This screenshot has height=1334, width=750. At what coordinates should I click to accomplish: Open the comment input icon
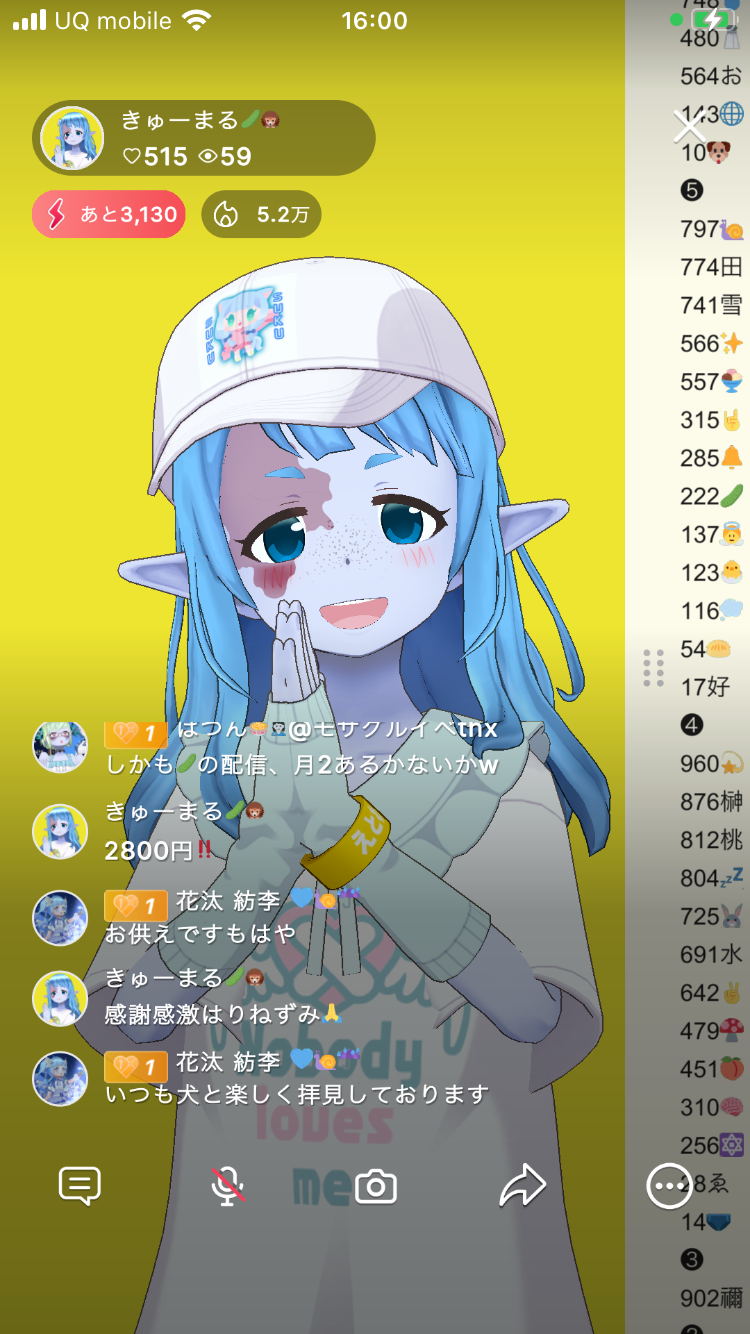tap(80, 1186)
